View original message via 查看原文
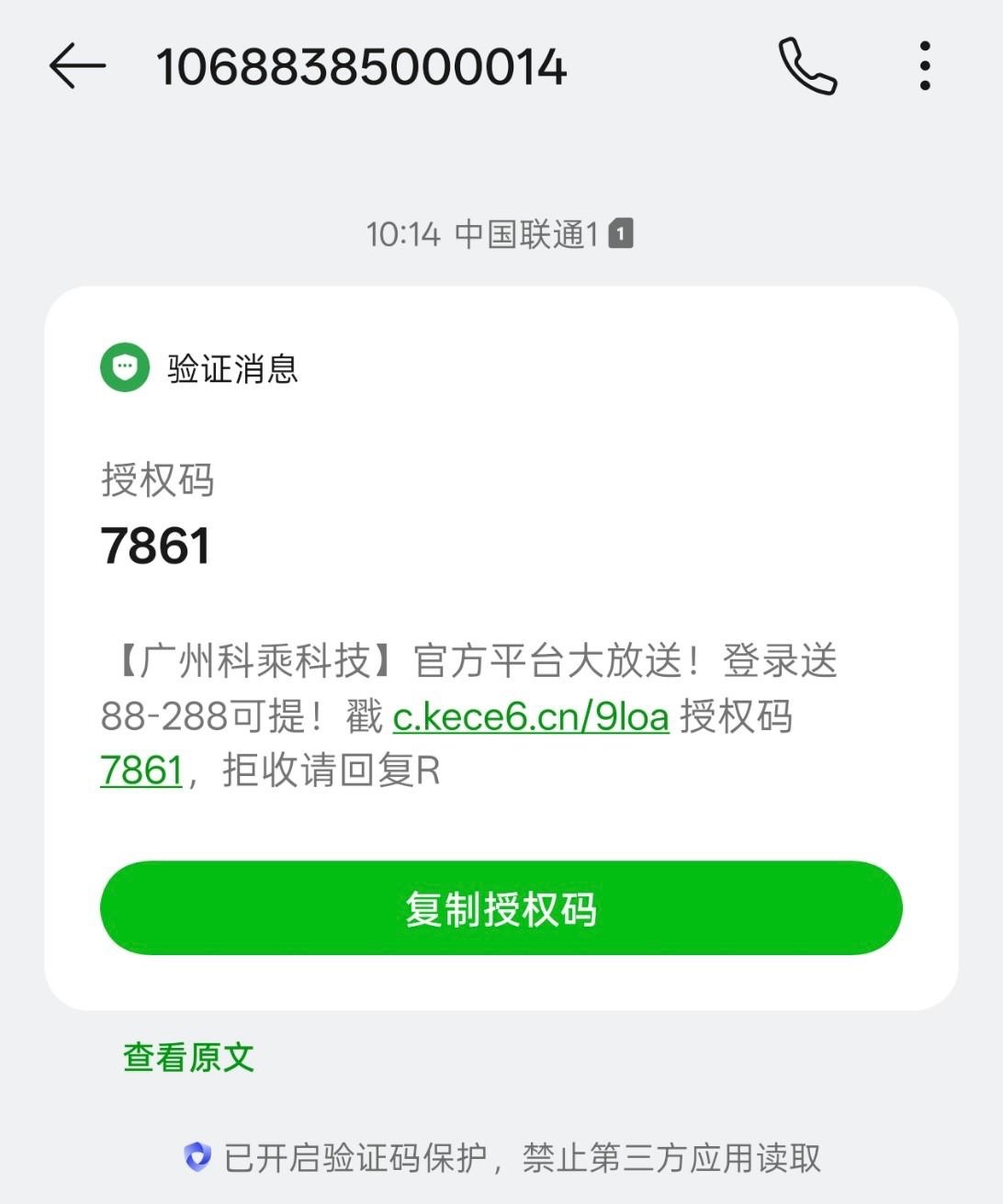The height and width of the screenshot is (1204, 1003). pos(188,1057)
